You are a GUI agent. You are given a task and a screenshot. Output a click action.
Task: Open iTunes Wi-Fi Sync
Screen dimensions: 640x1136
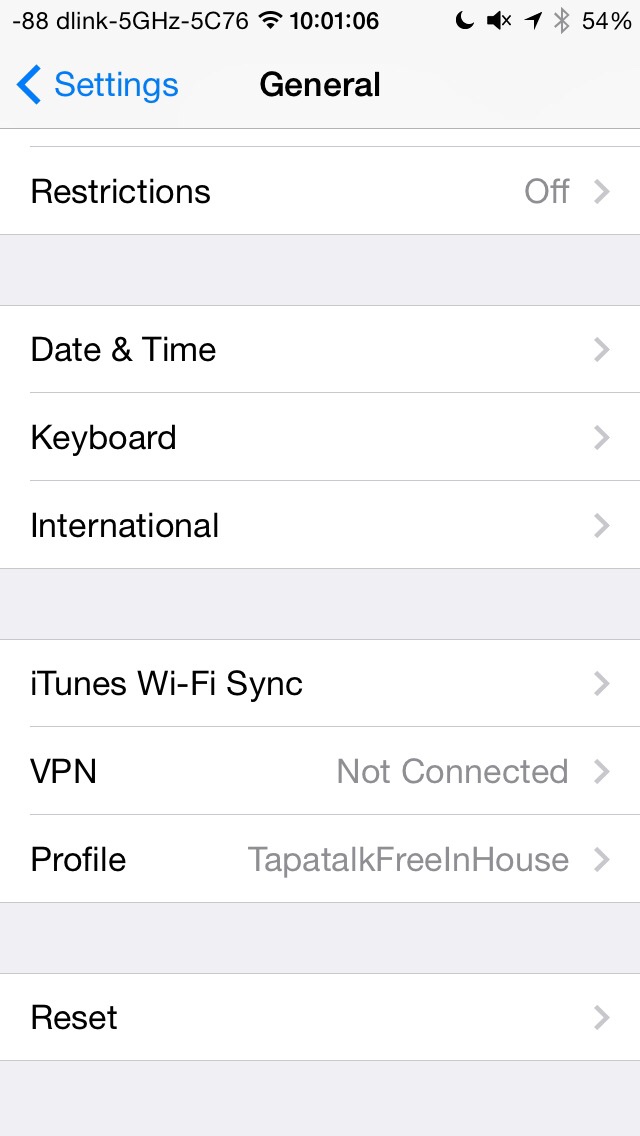320,683
